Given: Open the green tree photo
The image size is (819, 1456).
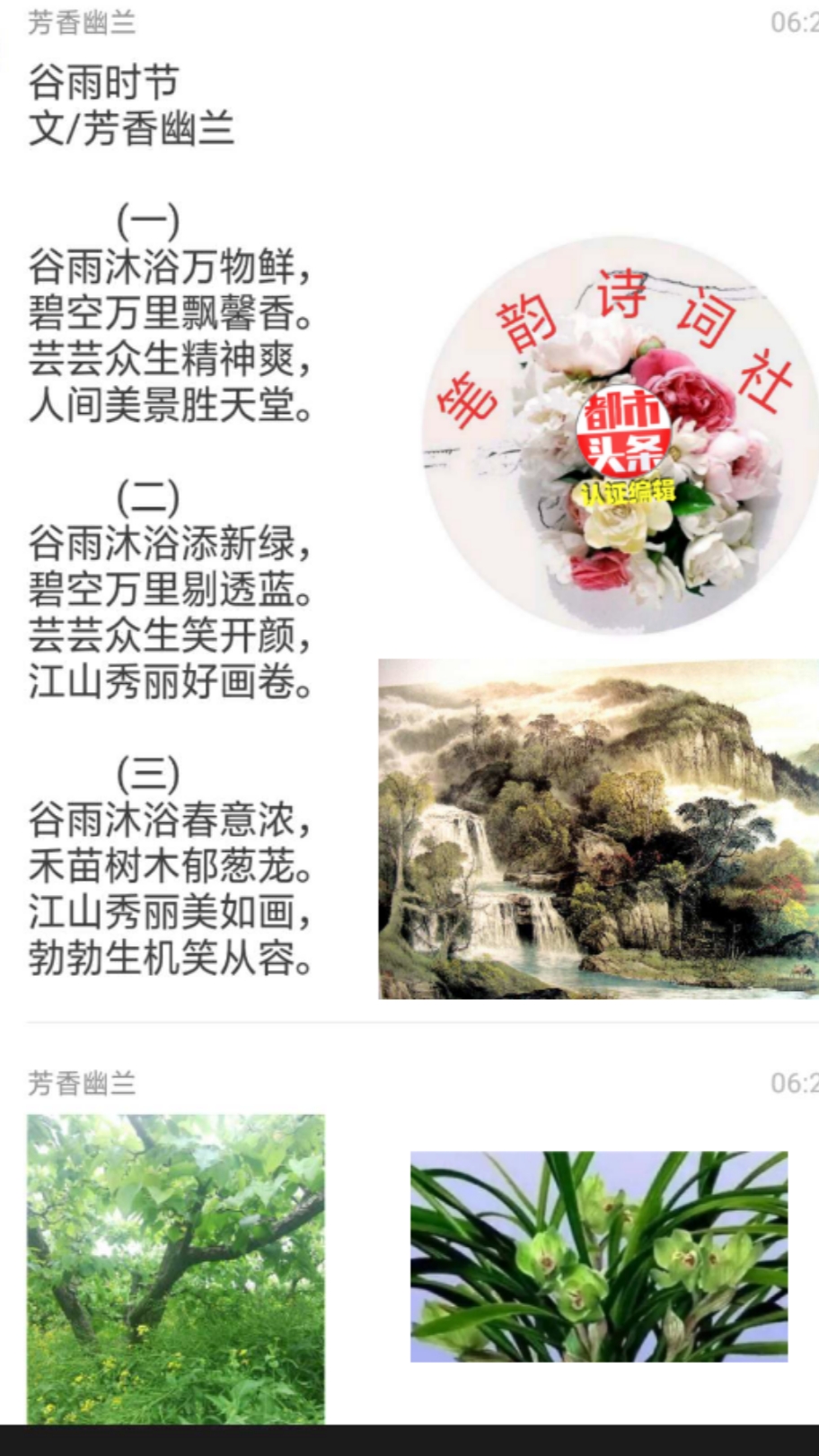Looking at the screenshot, I should pyautogui.click(x=176, y=1267).
